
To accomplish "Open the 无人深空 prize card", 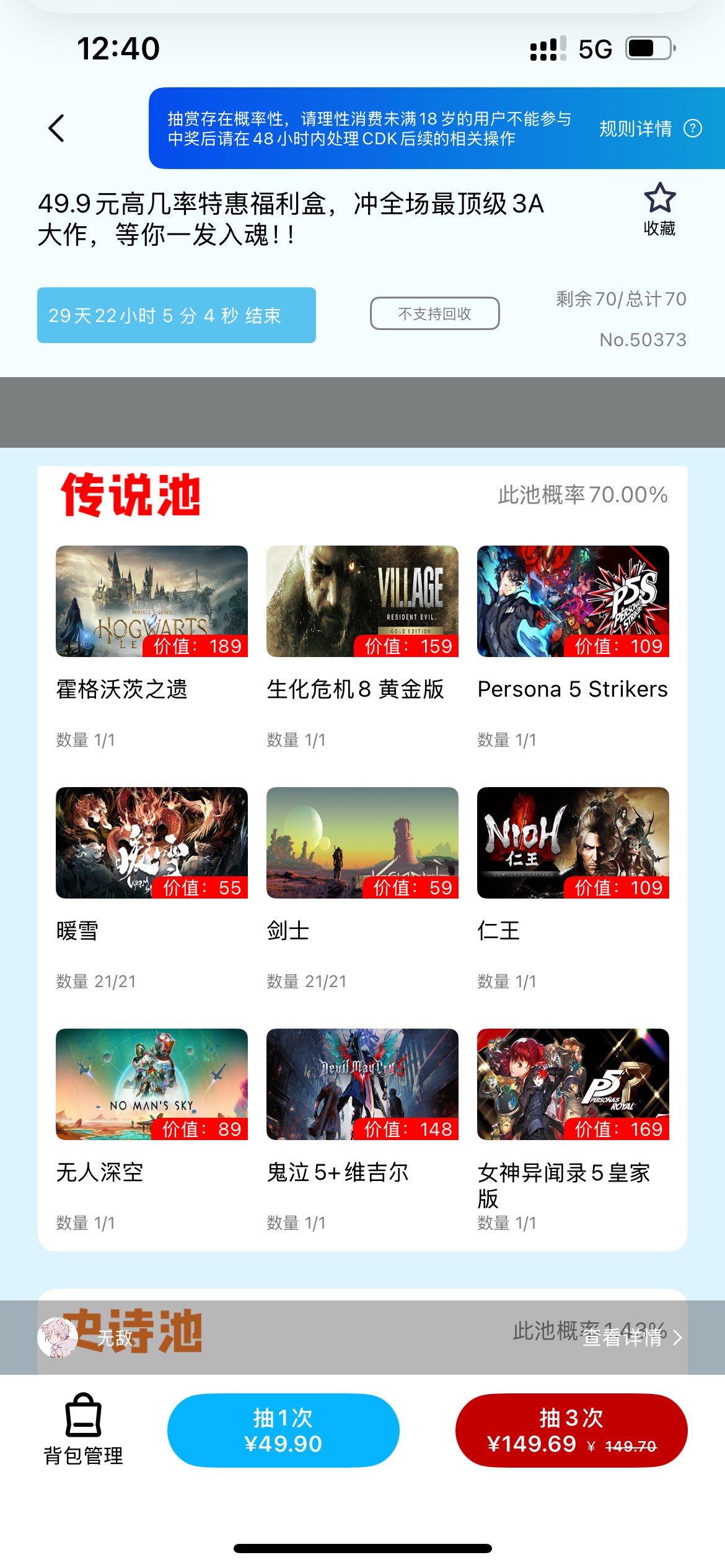I will tap(152, 1084).
